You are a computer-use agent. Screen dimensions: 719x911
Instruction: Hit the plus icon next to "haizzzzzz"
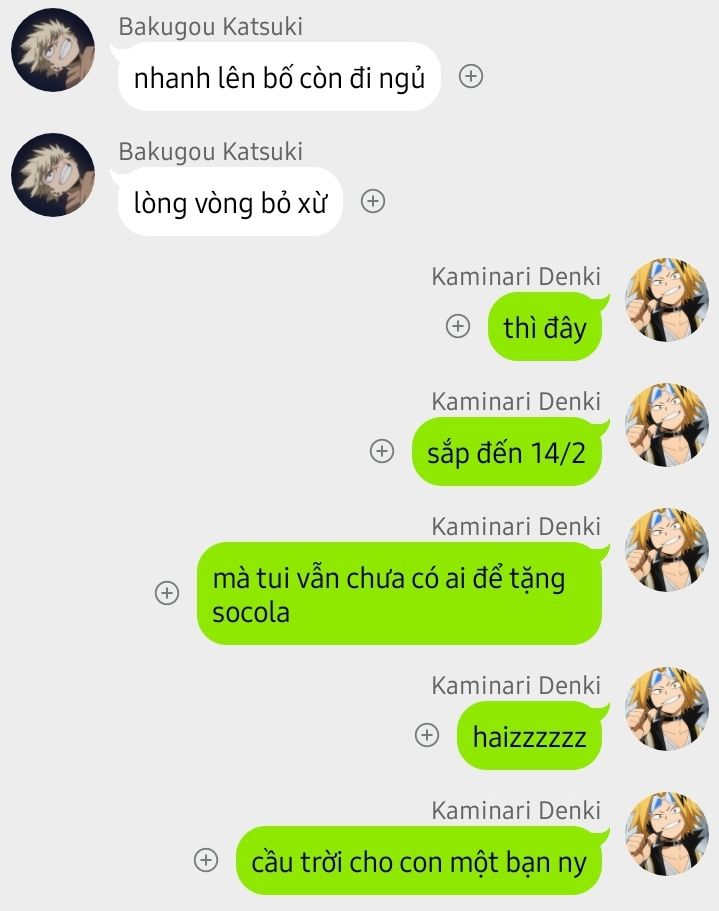427,735
